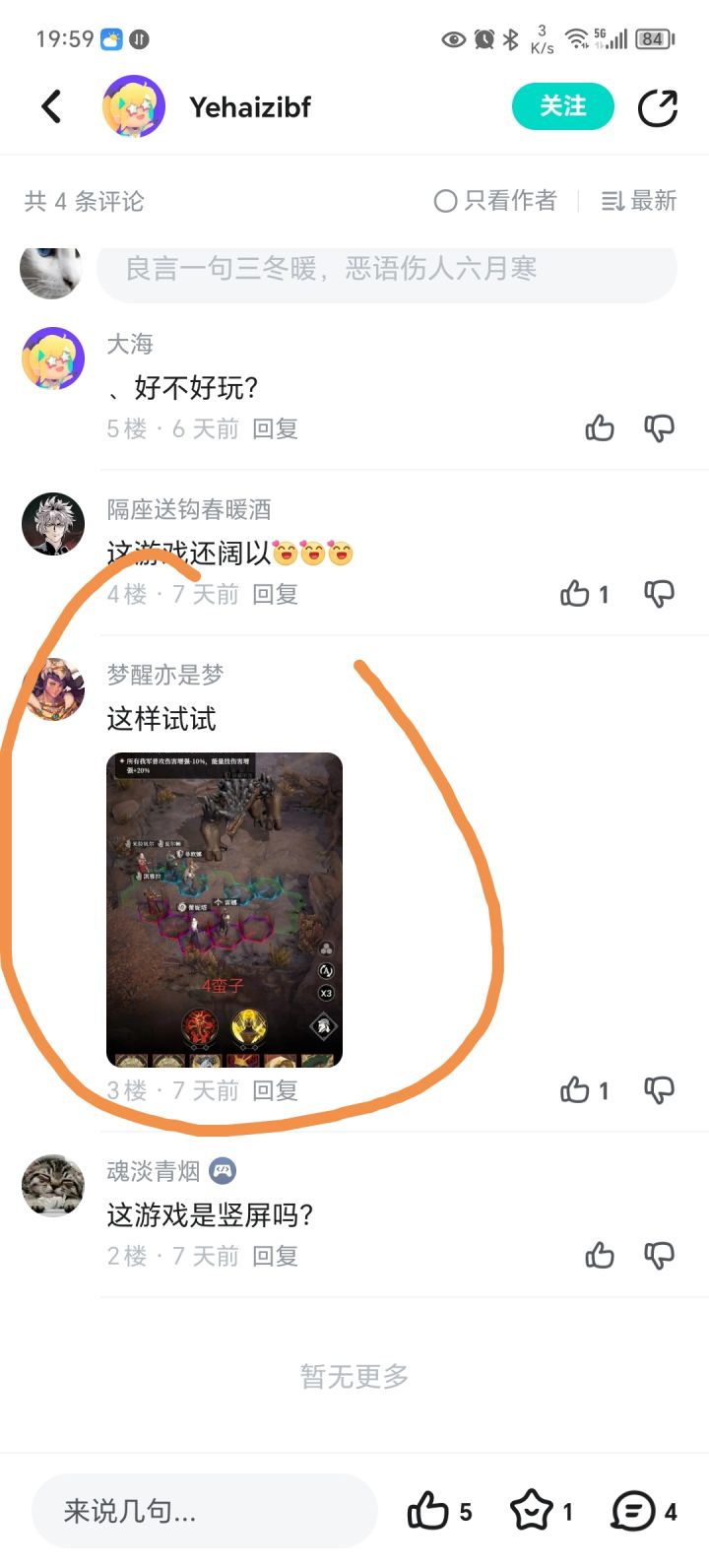Open the share icon at top right
The height and width of the screenshot is (1568, 709).
pos(657,107)
